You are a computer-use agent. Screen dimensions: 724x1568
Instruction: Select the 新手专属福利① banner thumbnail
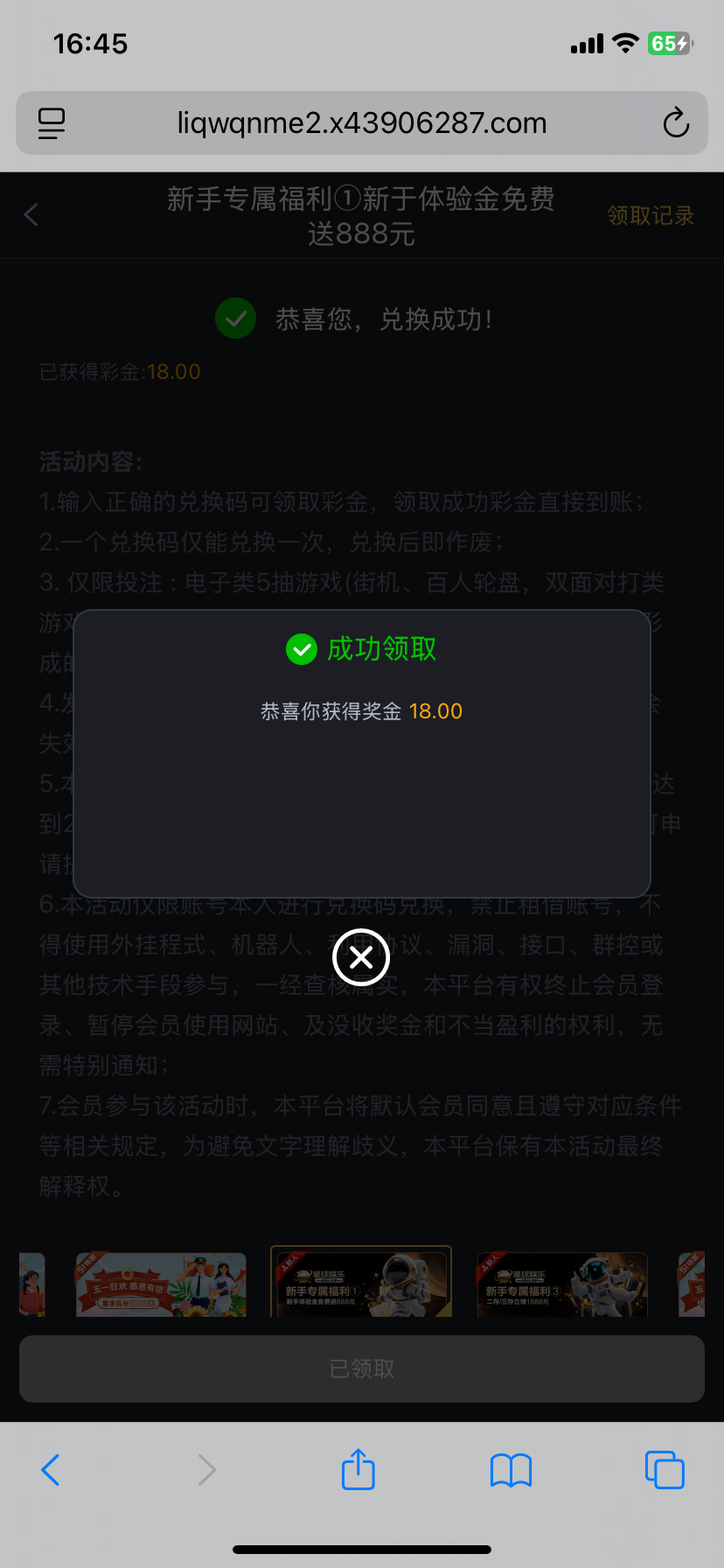click(361, 1283)
